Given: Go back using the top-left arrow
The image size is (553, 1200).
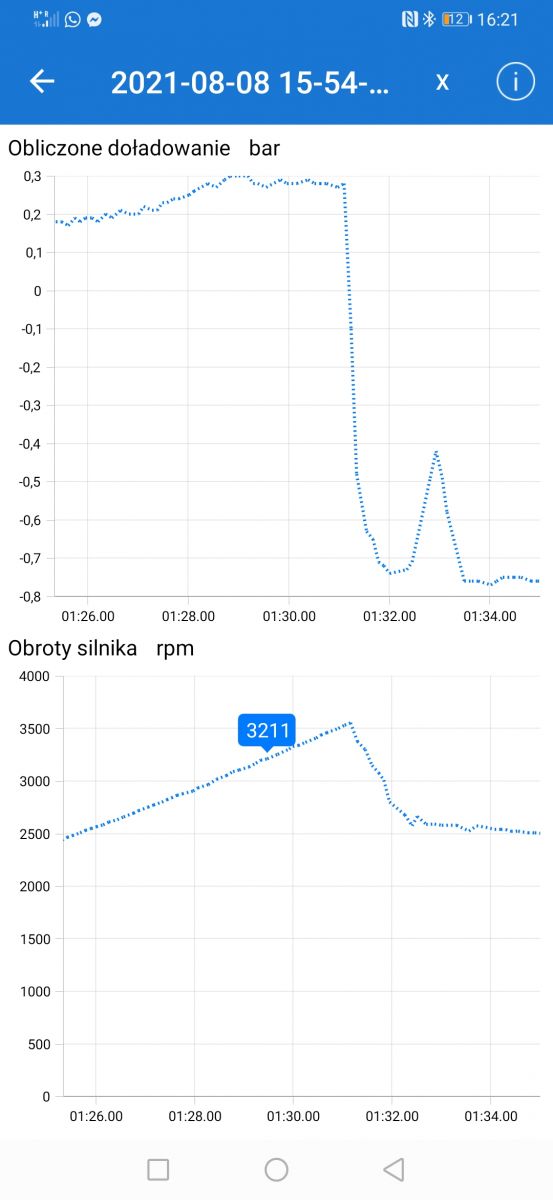Looking at the screenshot, I should click(x=41, y=82).
